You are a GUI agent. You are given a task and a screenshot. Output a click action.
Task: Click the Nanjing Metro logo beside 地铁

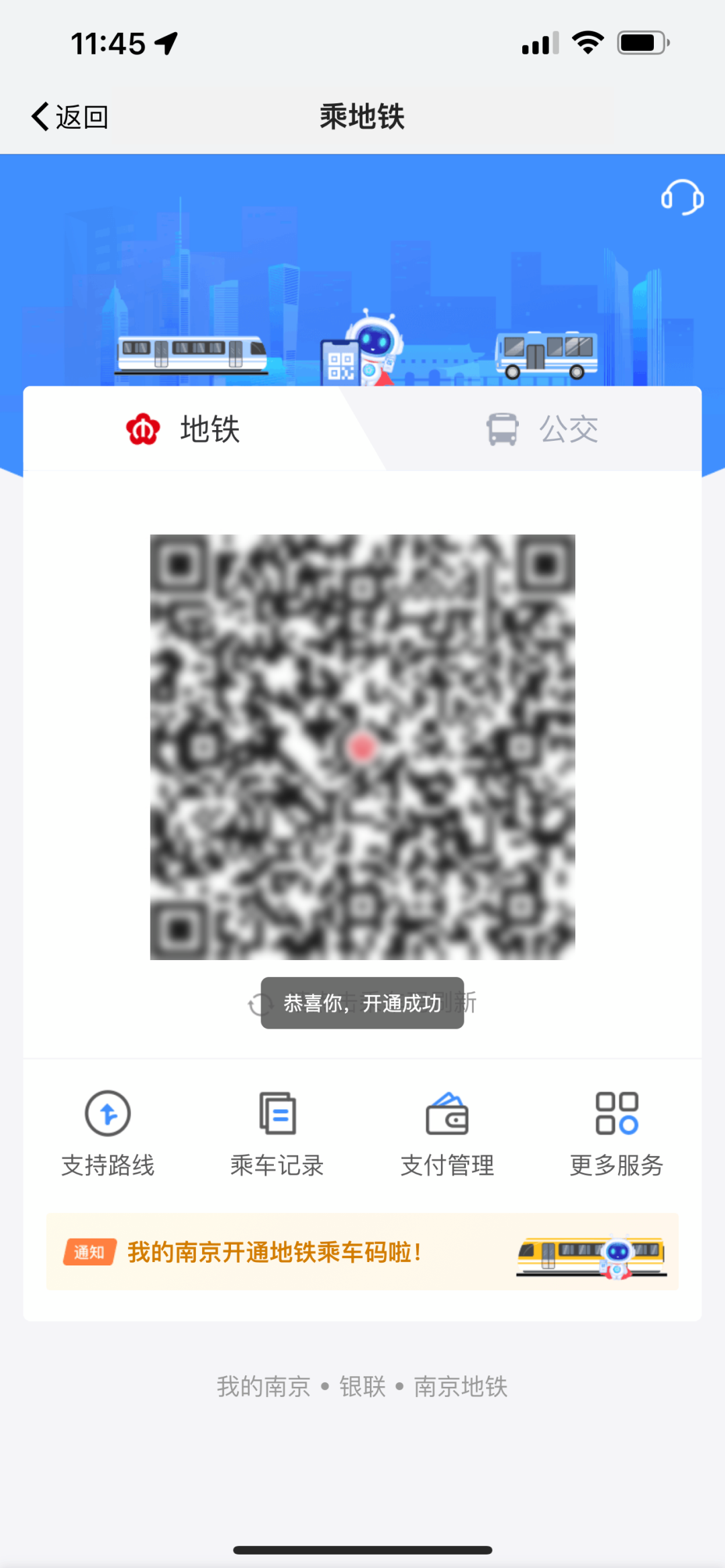pos(141,429)
